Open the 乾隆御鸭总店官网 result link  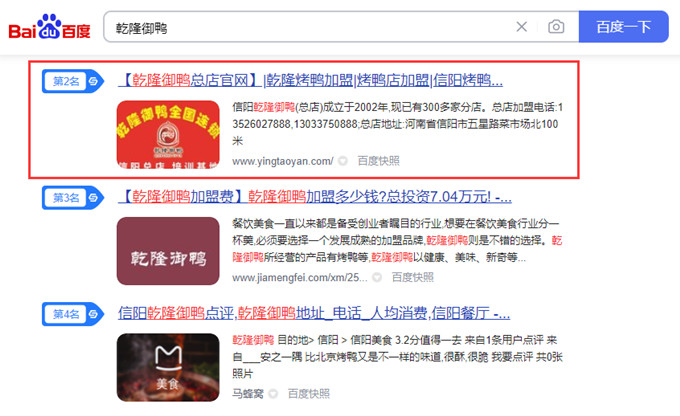pos(310,80)
